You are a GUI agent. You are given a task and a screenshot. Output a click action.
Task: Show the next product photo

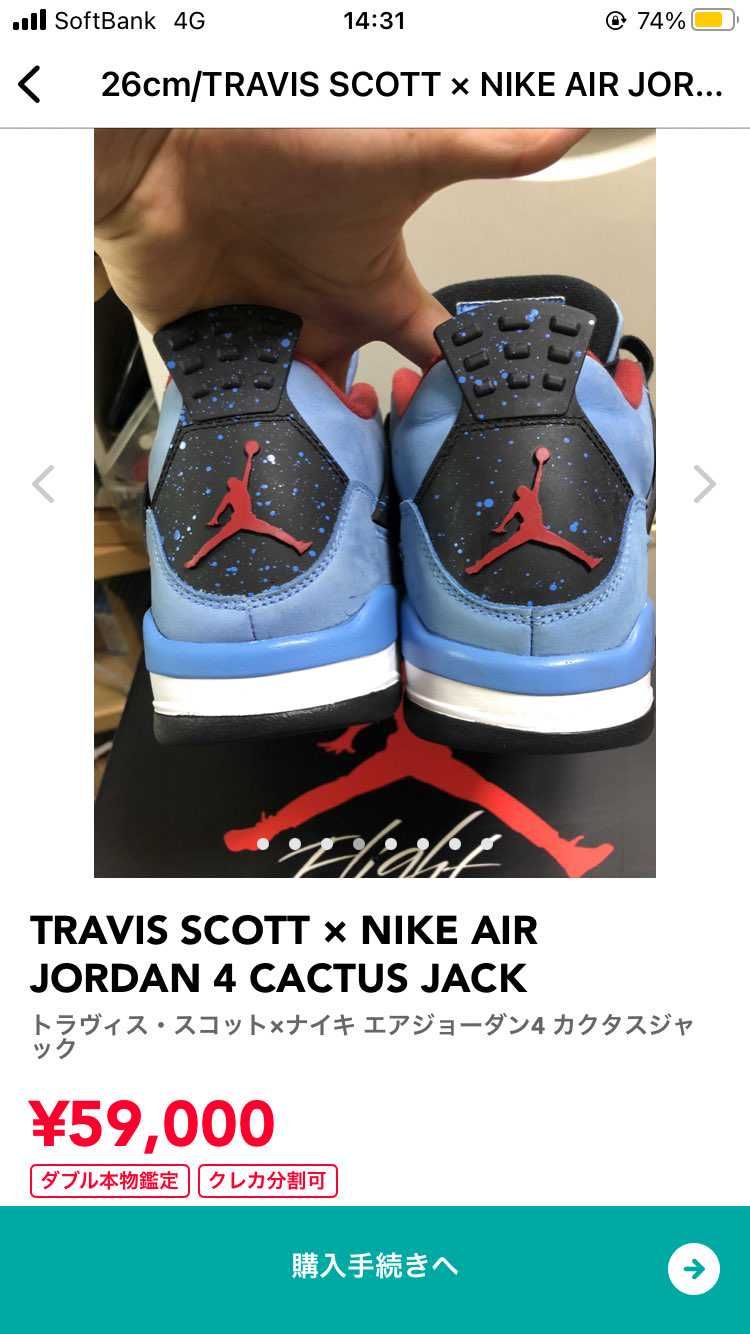point(705,484)
